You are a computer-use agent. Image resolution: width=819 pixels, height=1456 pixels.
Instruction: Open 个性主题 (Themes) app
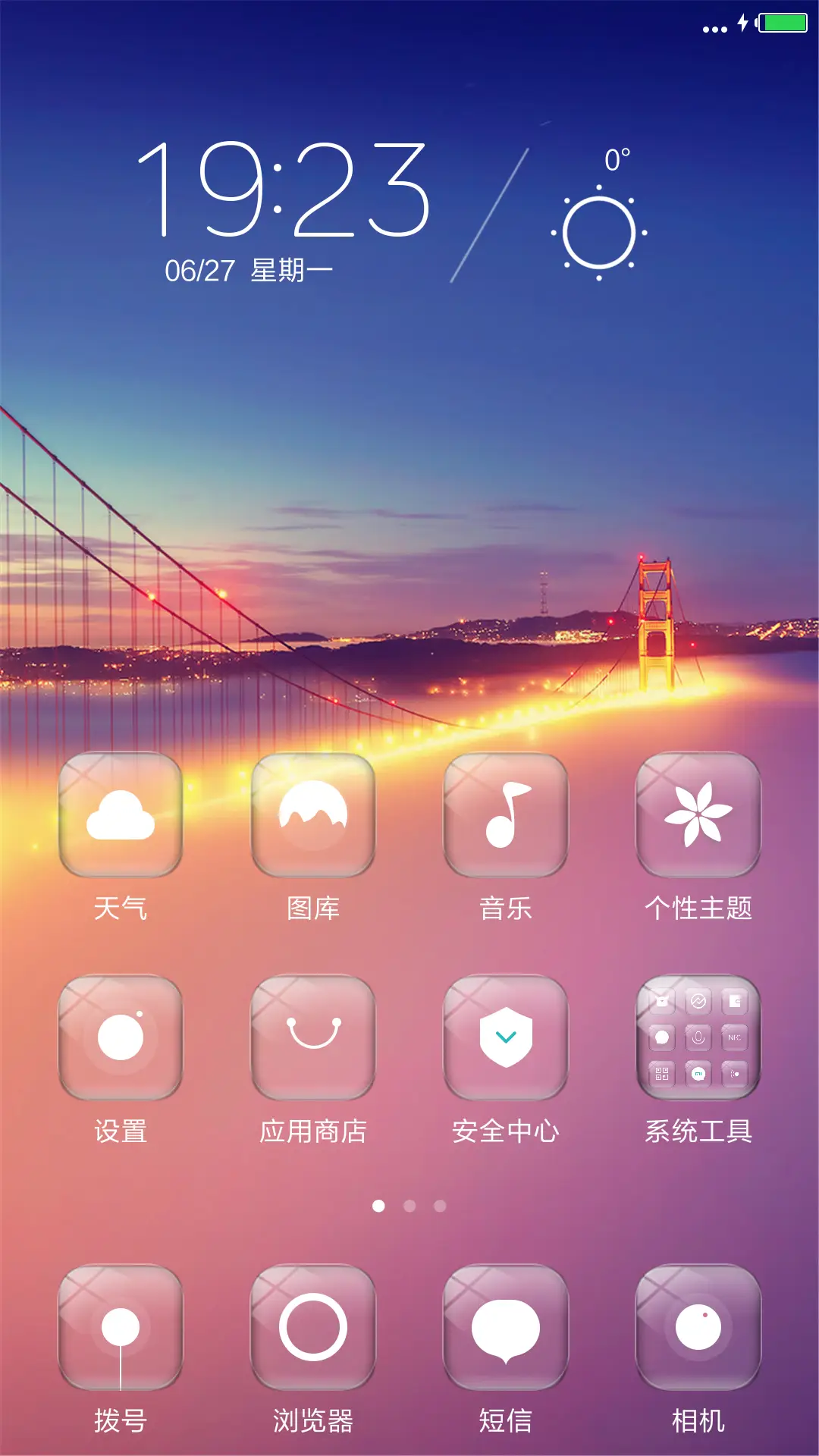pyautogui.click(x=698, y=815)
